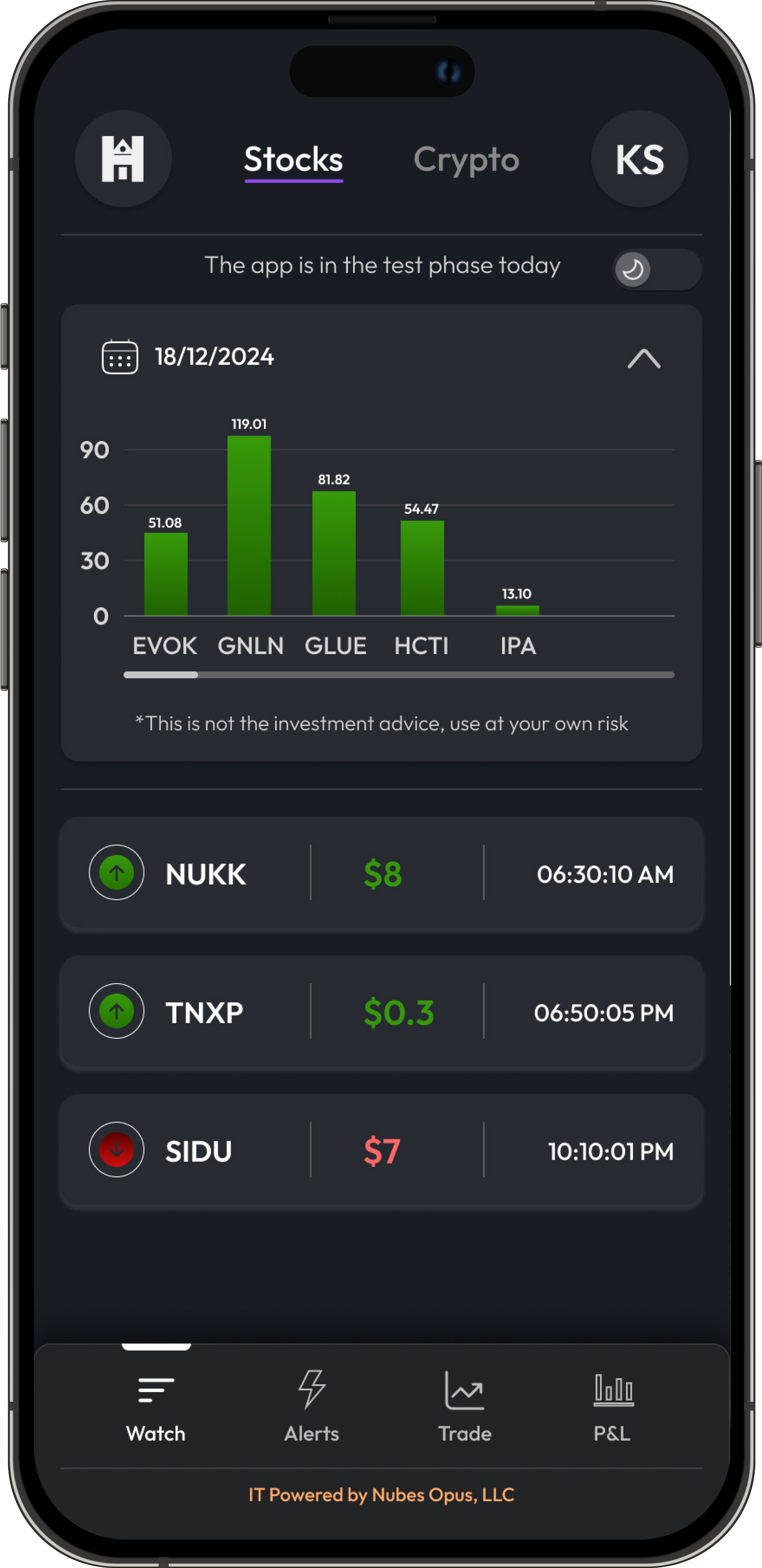The image size is (762, 1568).
Task: Toggle the dark mode switch
Action: point(656,269)
